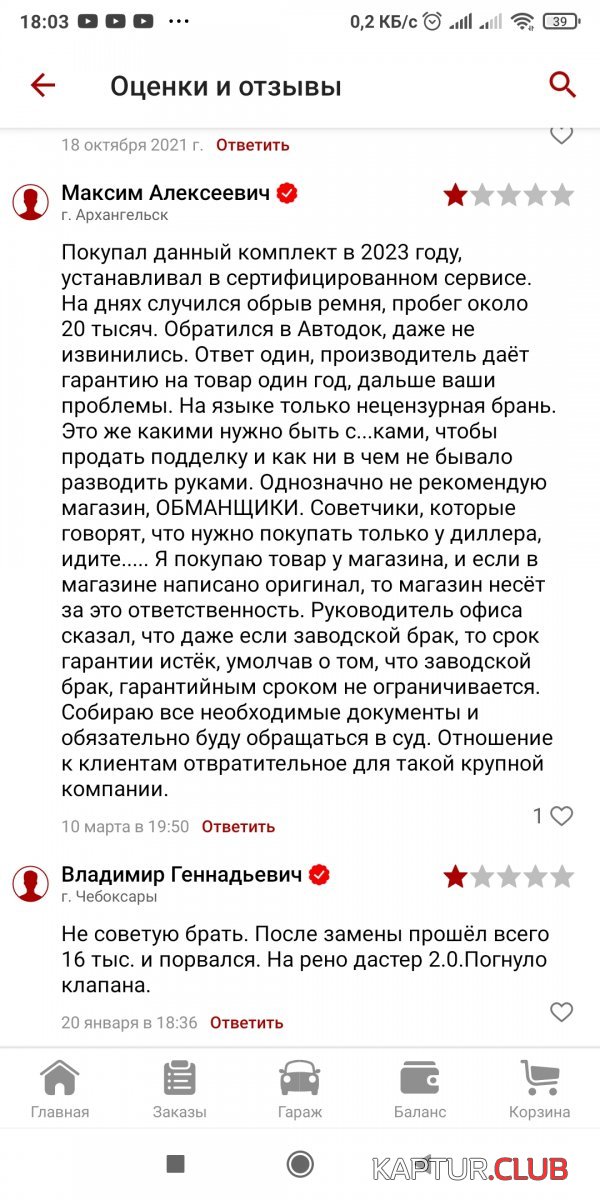Reply to Максим Алексеевич's review
The height and width of the screenshot is (1200, 600).
tap(238, 826)
